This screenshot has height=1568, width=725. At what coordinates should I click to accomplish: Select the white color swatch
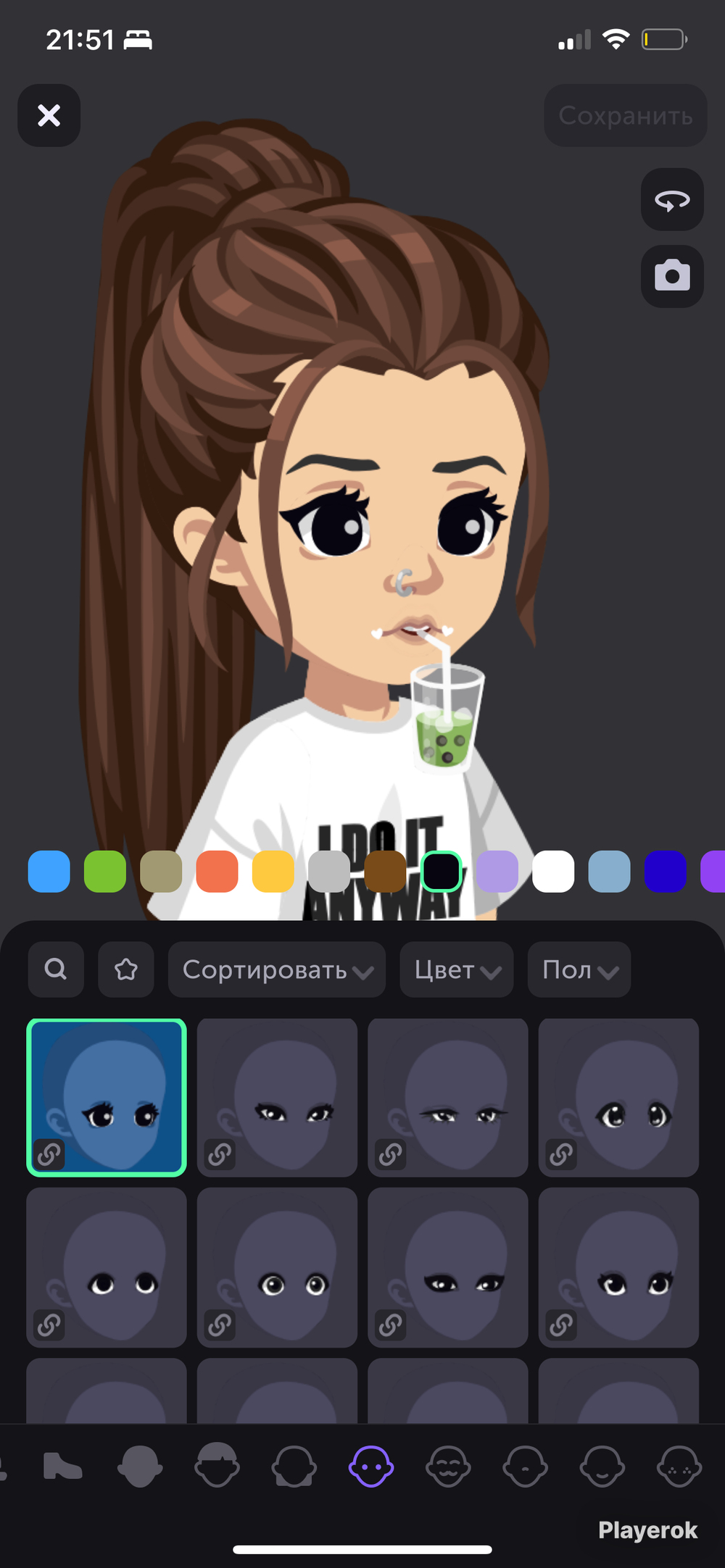pos(553,871)
